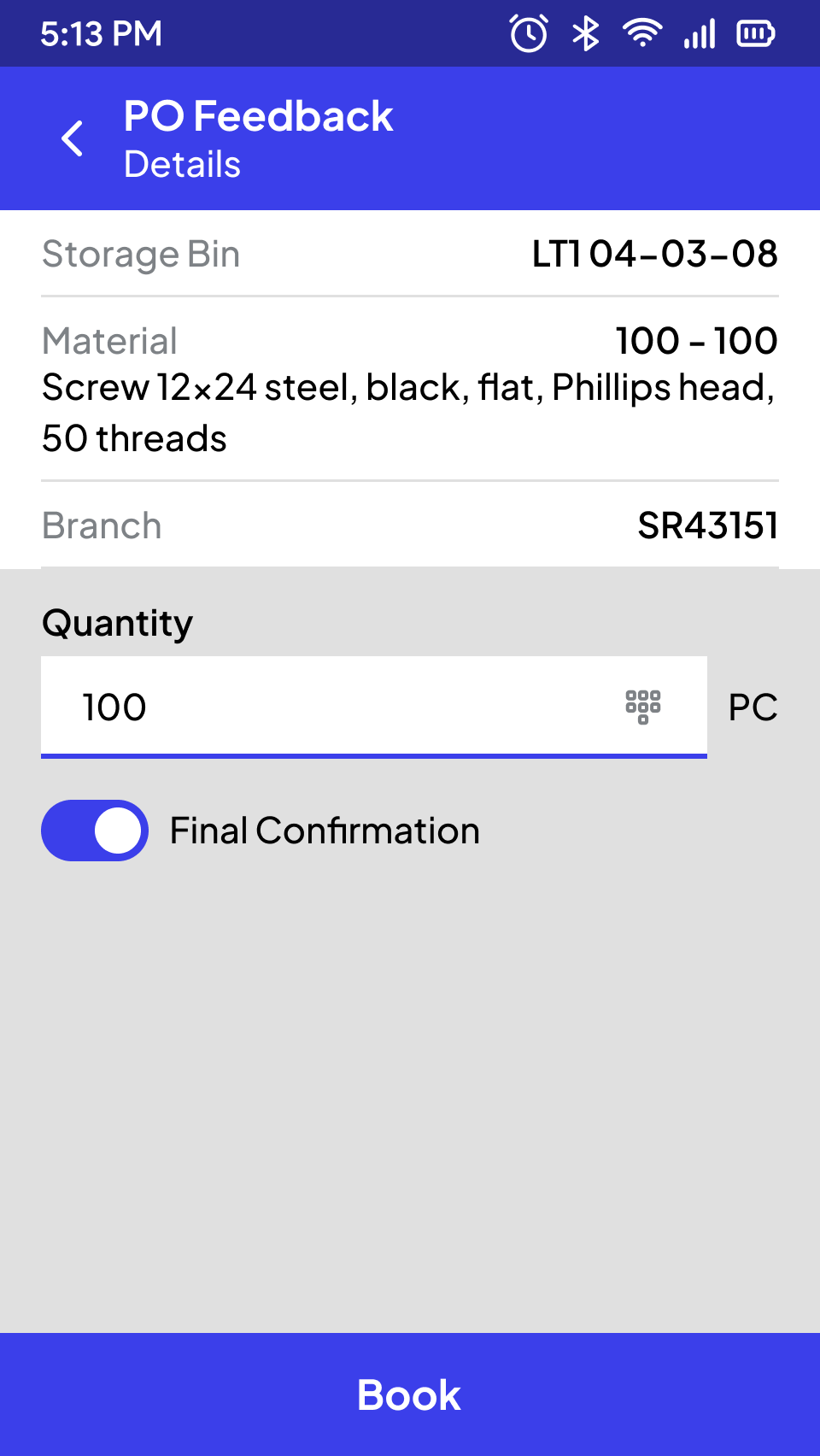Go back from PO Feedback Details
The image size is (820, 1456).
73,138
